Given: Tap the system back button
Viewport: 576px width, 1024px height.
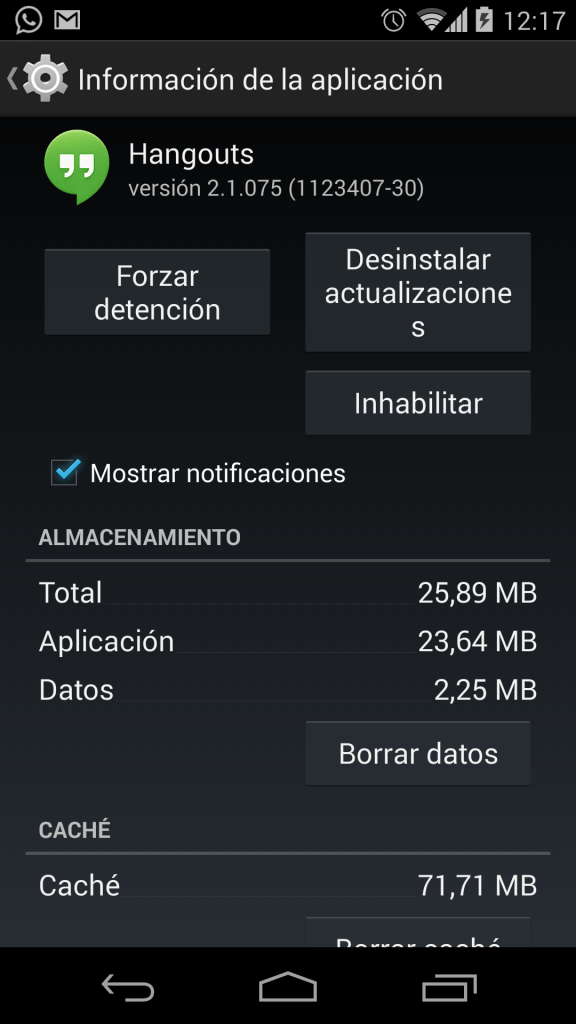Looking at the screenshot, I should [x=128, y=986].
